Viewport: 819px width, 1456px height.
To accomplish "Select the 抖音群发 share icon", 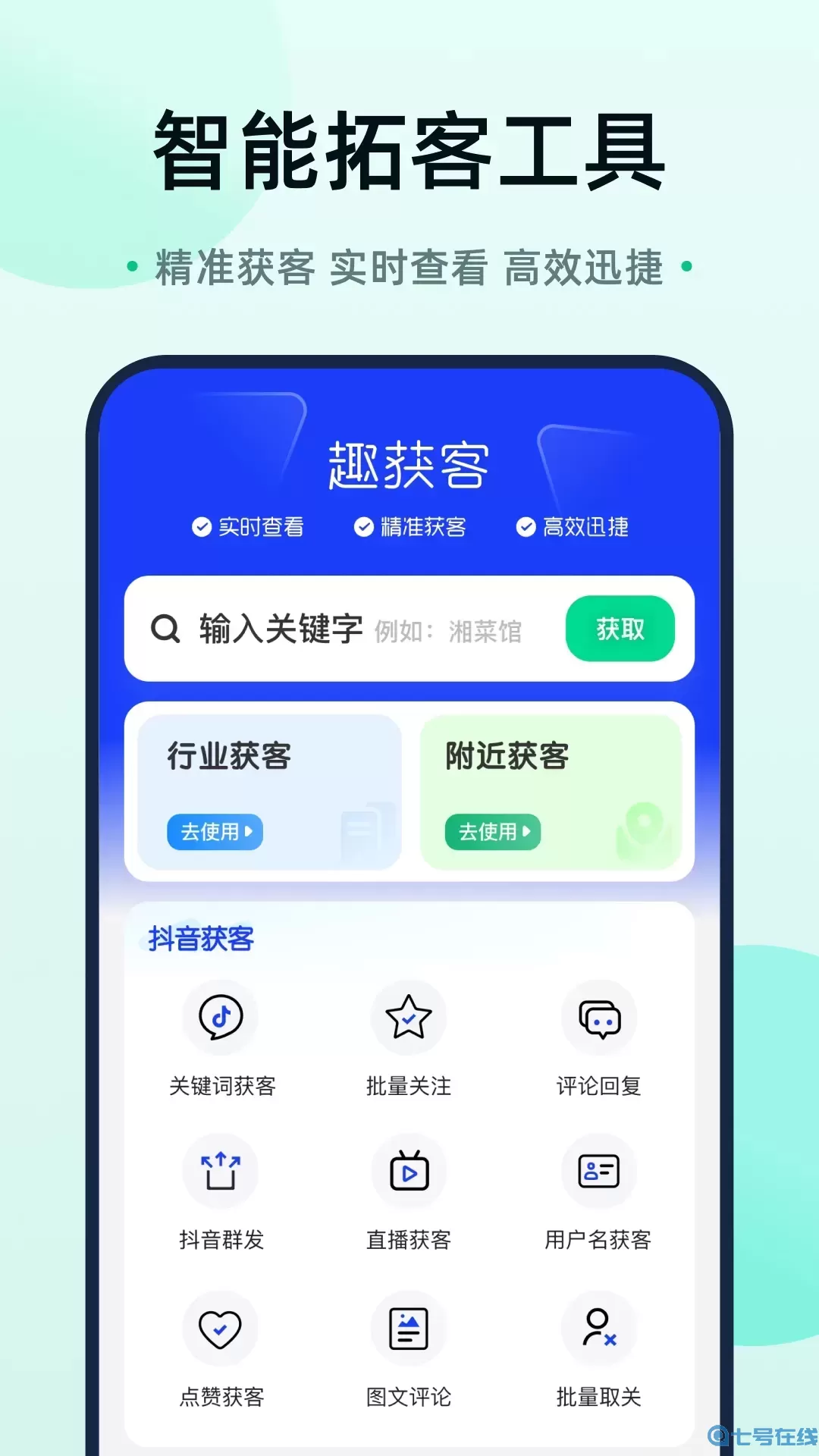I will coord(220,1171).
